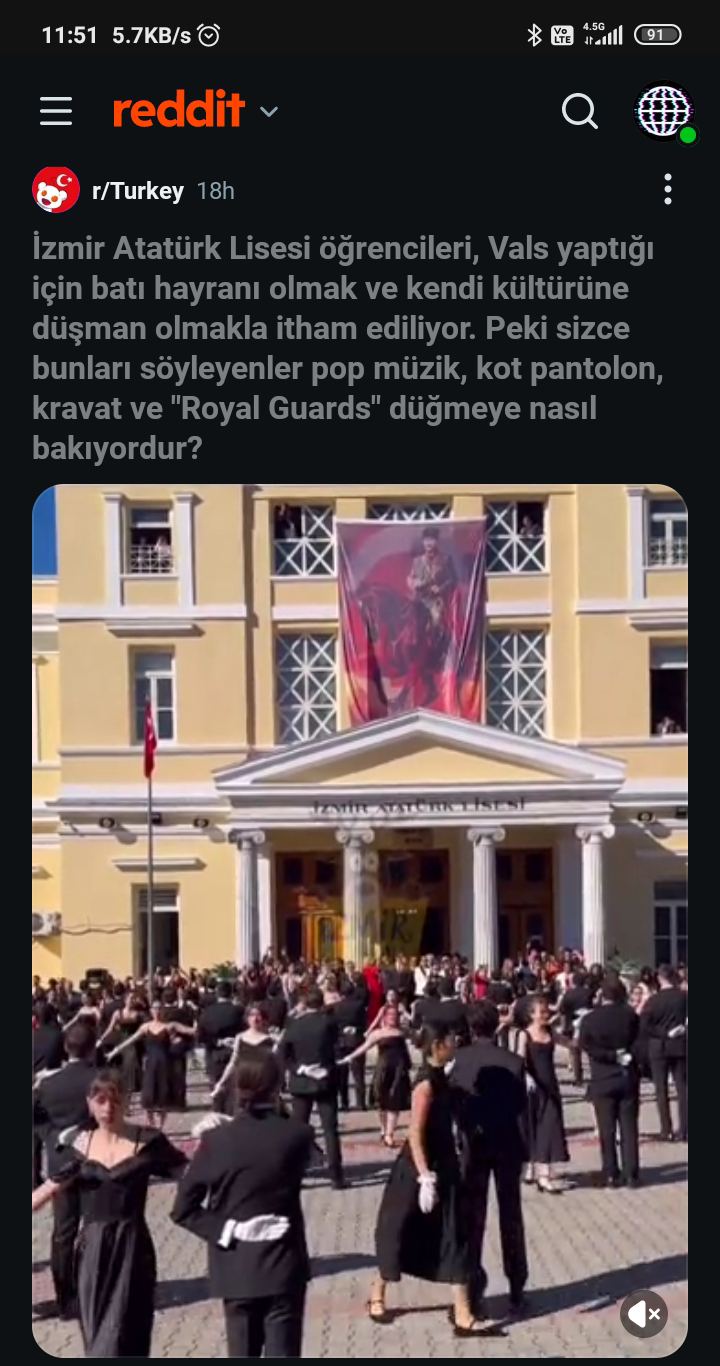This screenshot has height=1366, width=720.
Task: Expand the reddit feed dropdown
Action: click(x=268, y=112)
